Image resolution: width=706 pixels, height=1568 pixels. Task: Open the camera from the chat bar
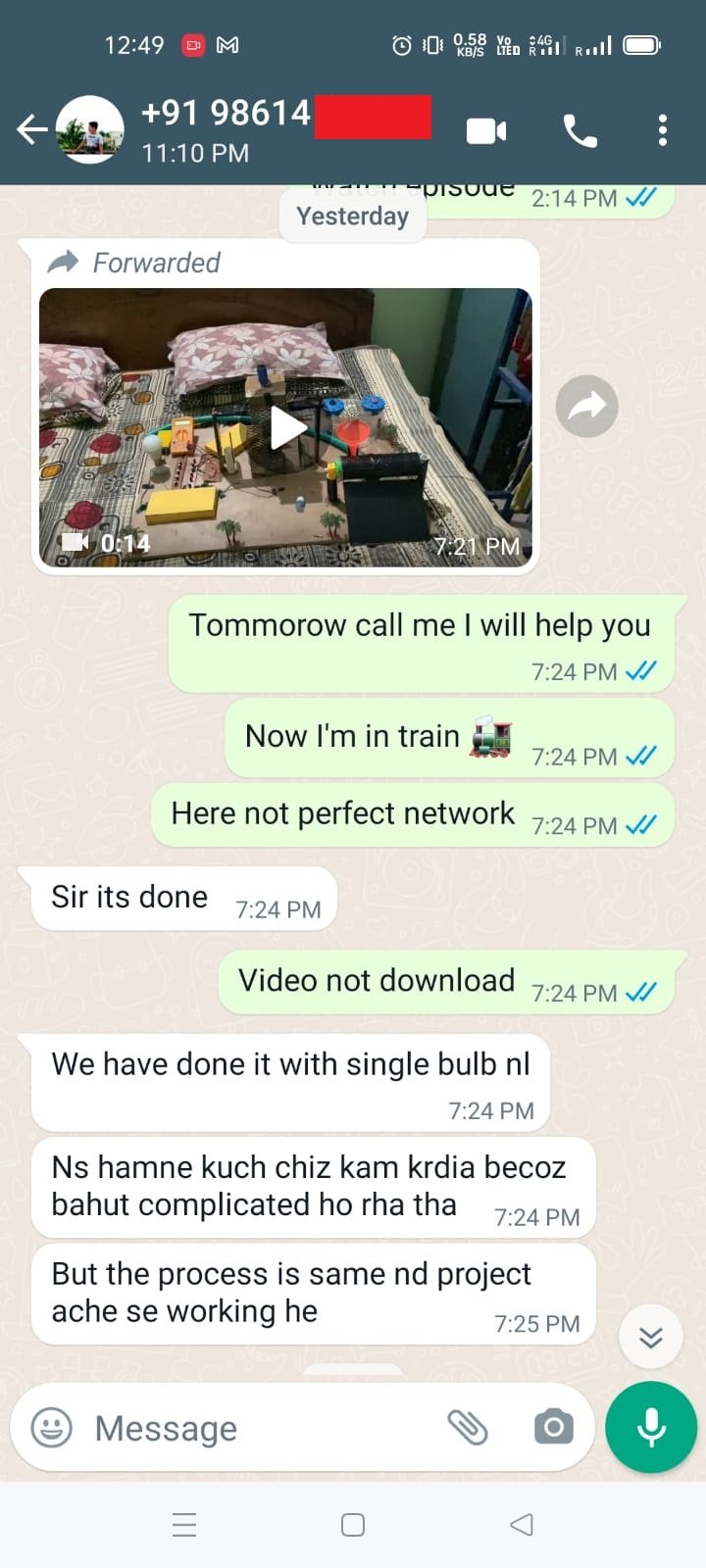click(554, 1428)
